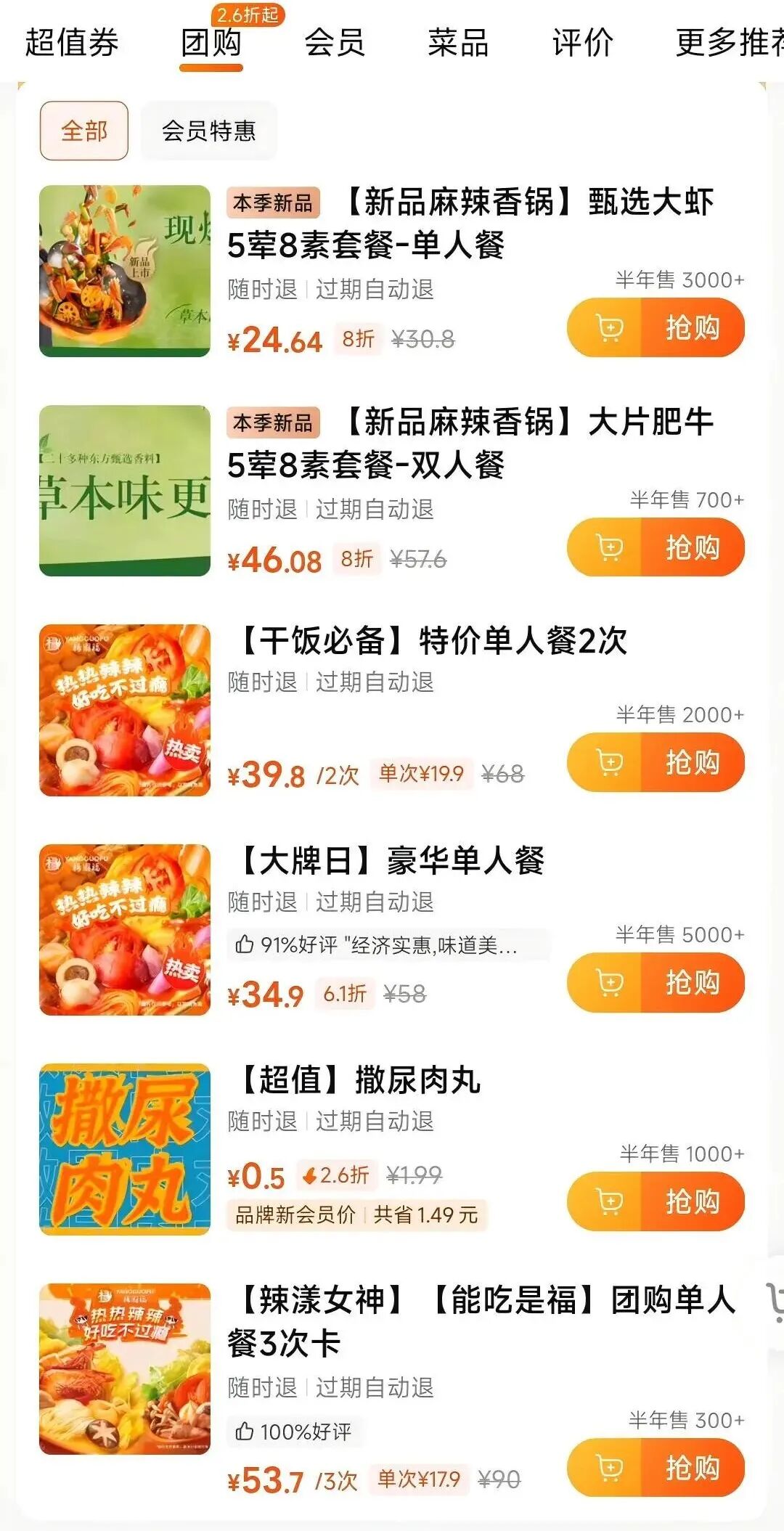
Task: Filter deals by 会员特惠
Action: point(209,131)
